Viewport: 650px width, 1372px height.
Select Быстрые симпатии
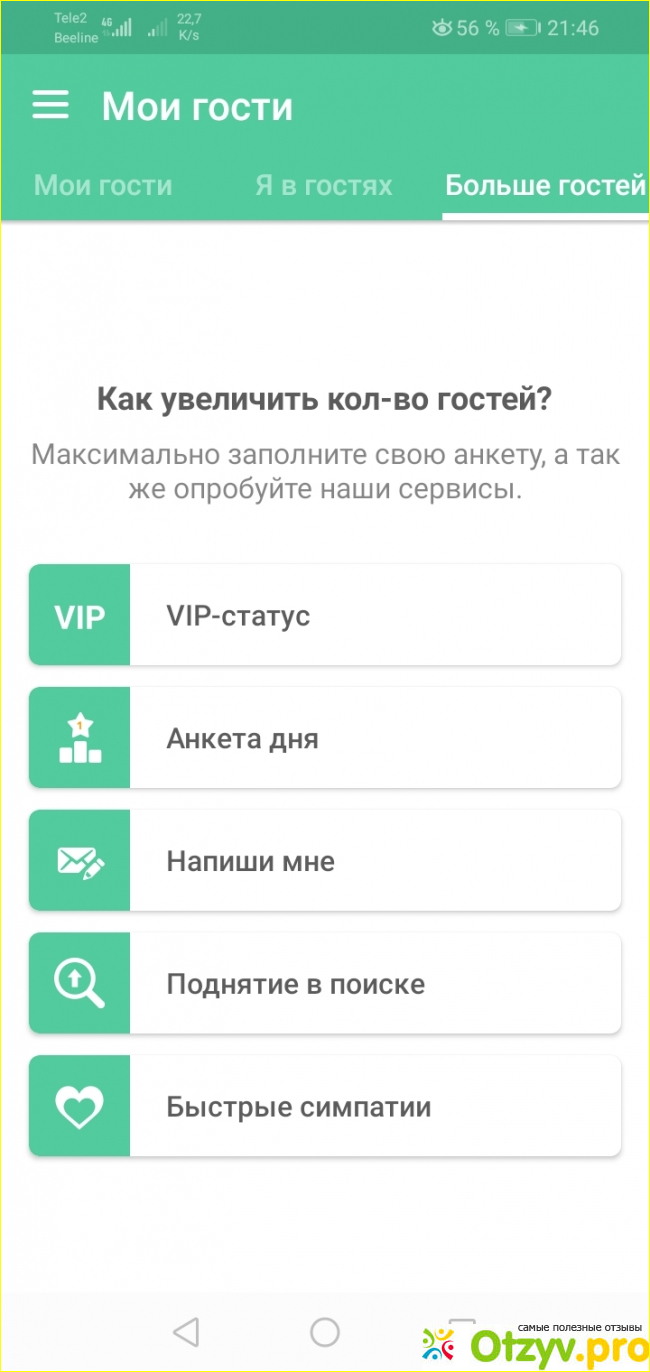pyautogui.click(x=325, y=1107)
